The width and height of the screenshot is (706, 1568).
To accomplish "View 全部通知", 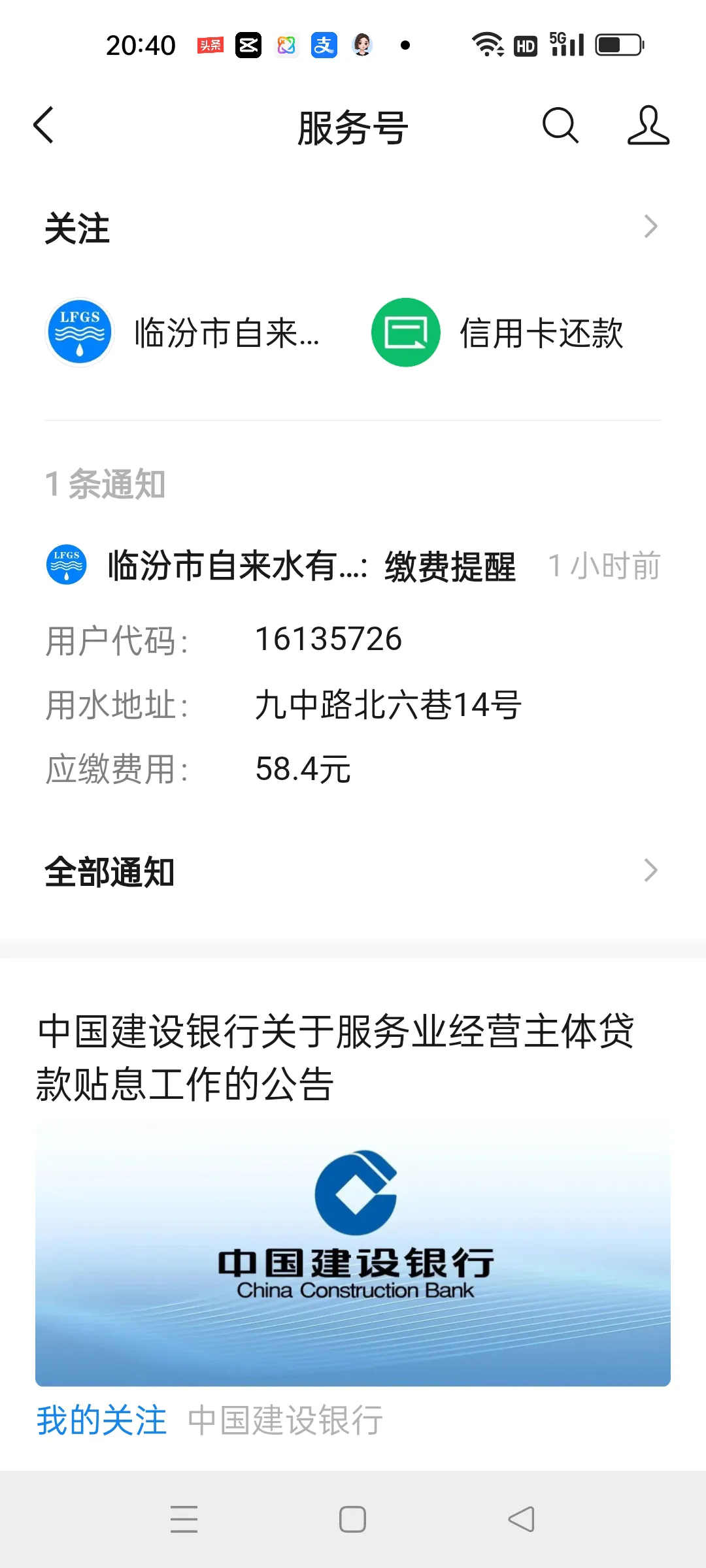I will pos(353,872).
